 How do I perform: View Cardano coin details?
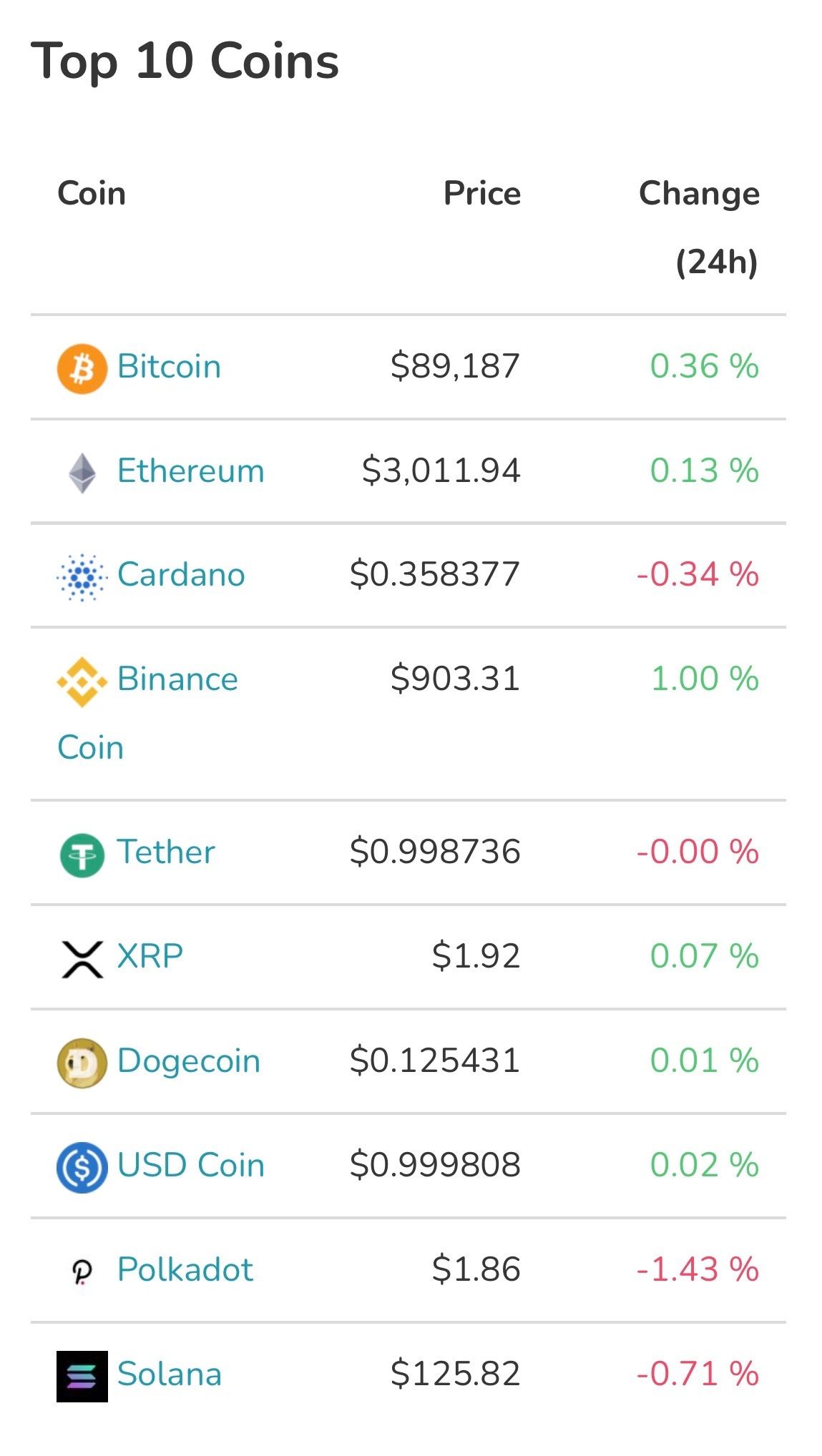[x=181, y=574]
